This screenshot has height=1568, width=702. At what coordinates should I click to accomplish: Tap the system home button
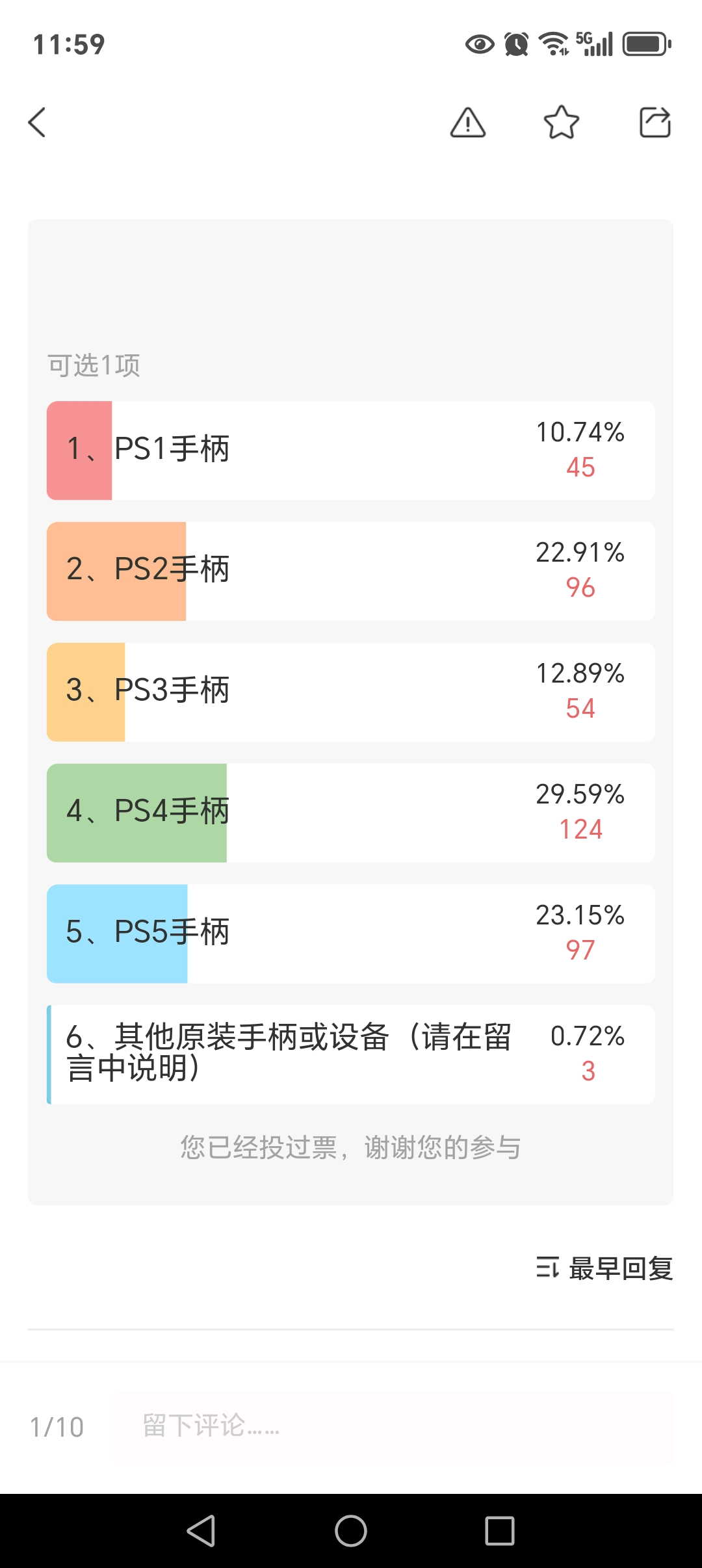click(351, 1531)
